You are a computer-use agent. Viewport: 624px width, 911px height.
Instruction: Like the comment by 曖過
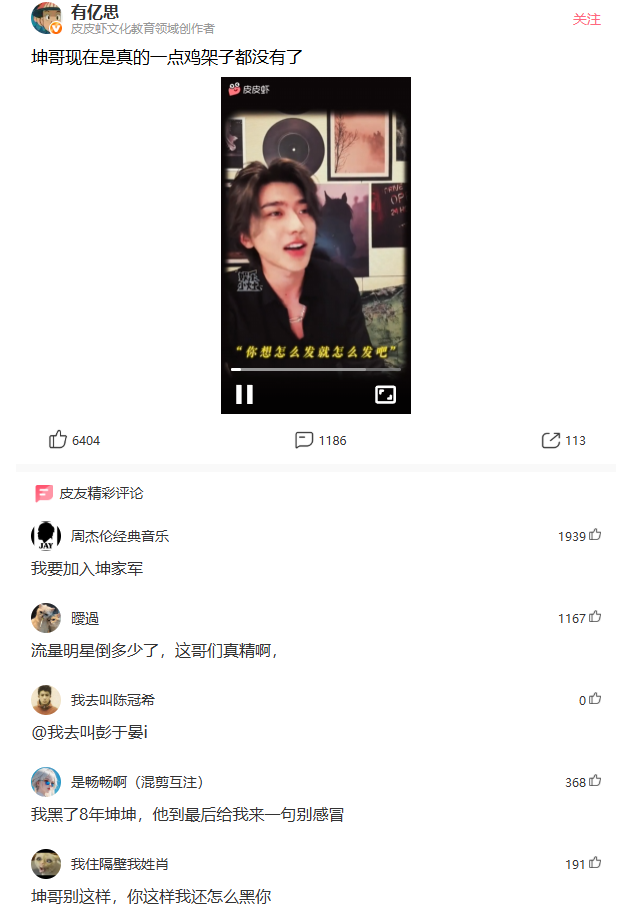coord(595,617)
